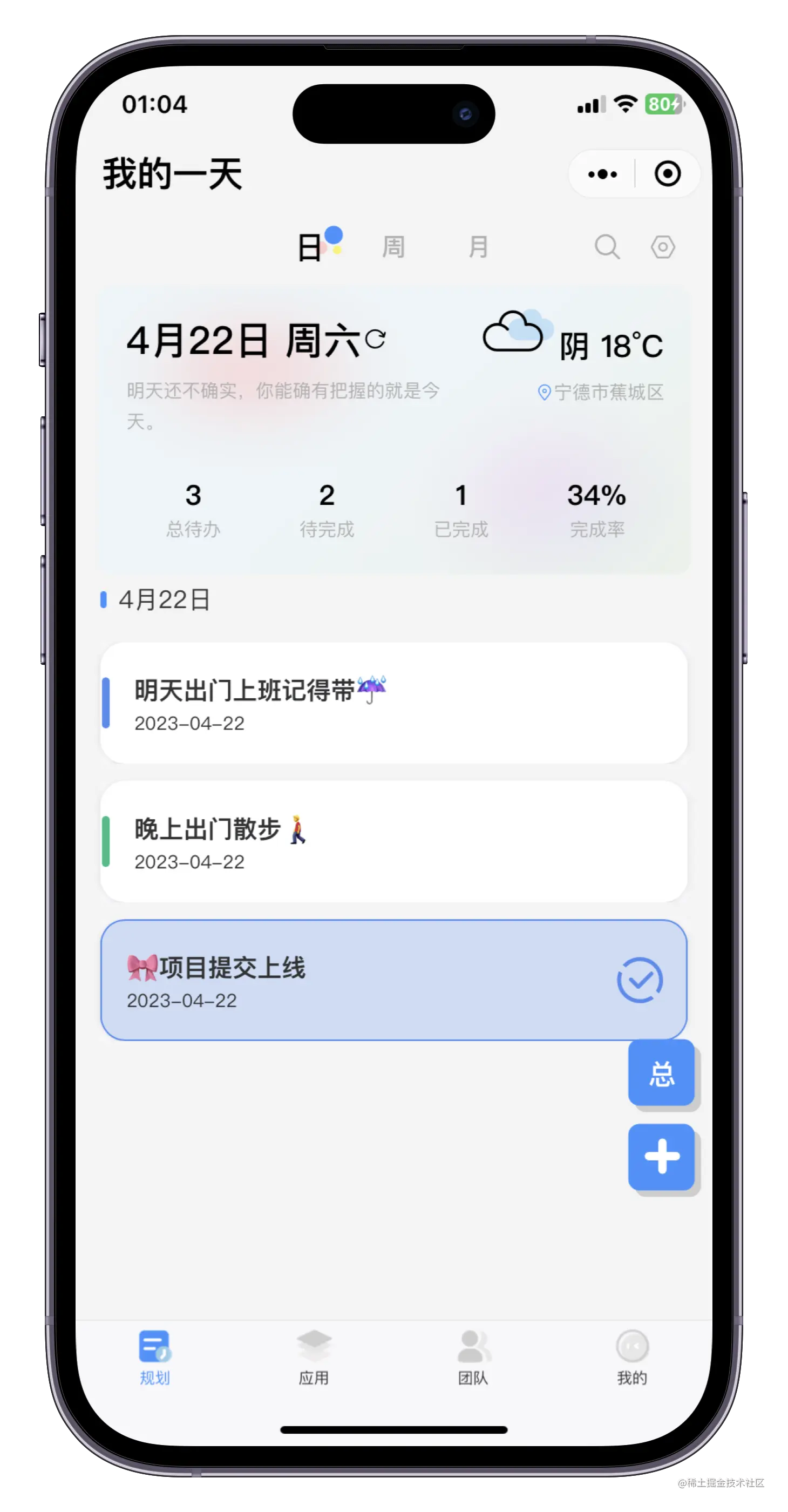The width and height of the screenshot is (788, 1512).
Task: Open the completed task 项目提交上线
Action: (x=352, y=980)
